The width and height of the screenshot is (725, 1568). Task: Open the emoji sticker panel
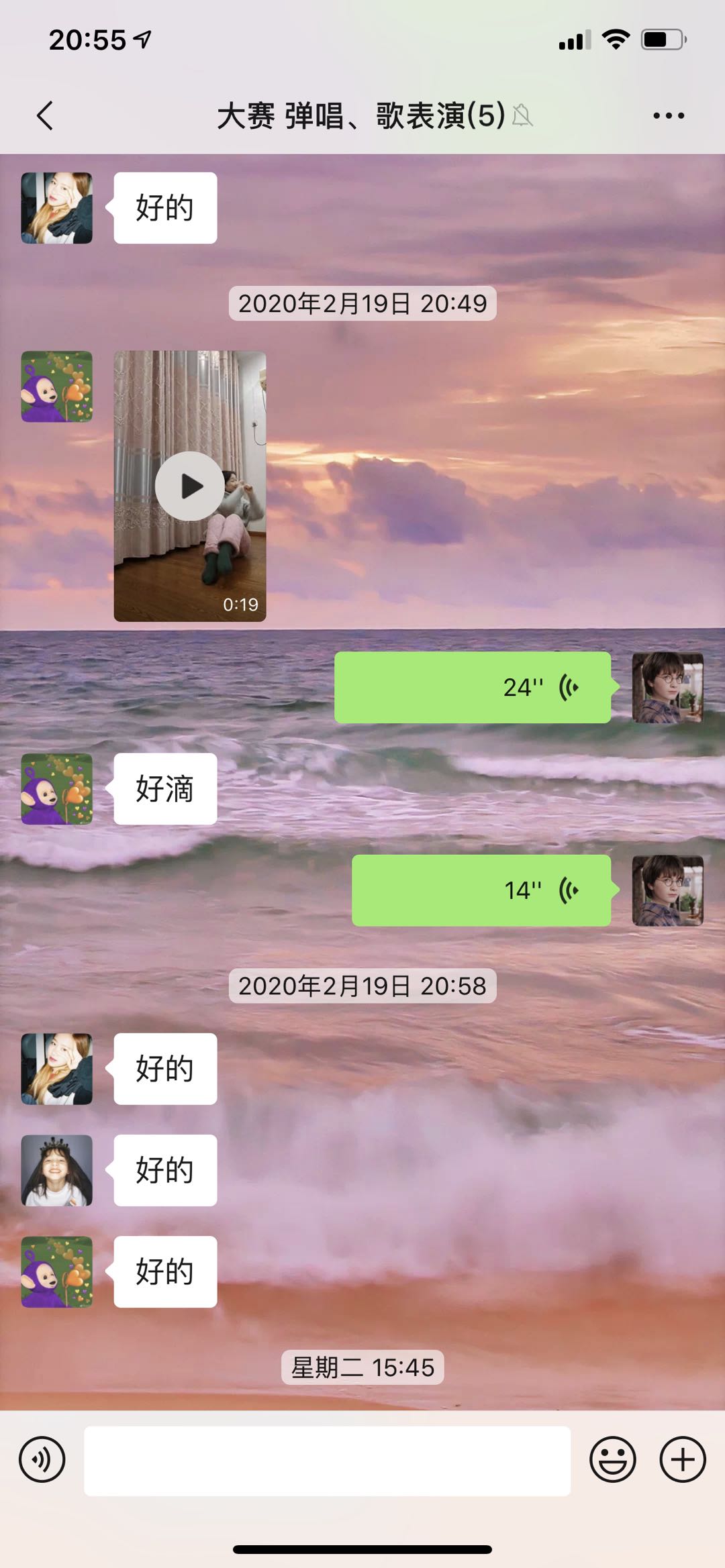click(612, 1459)
